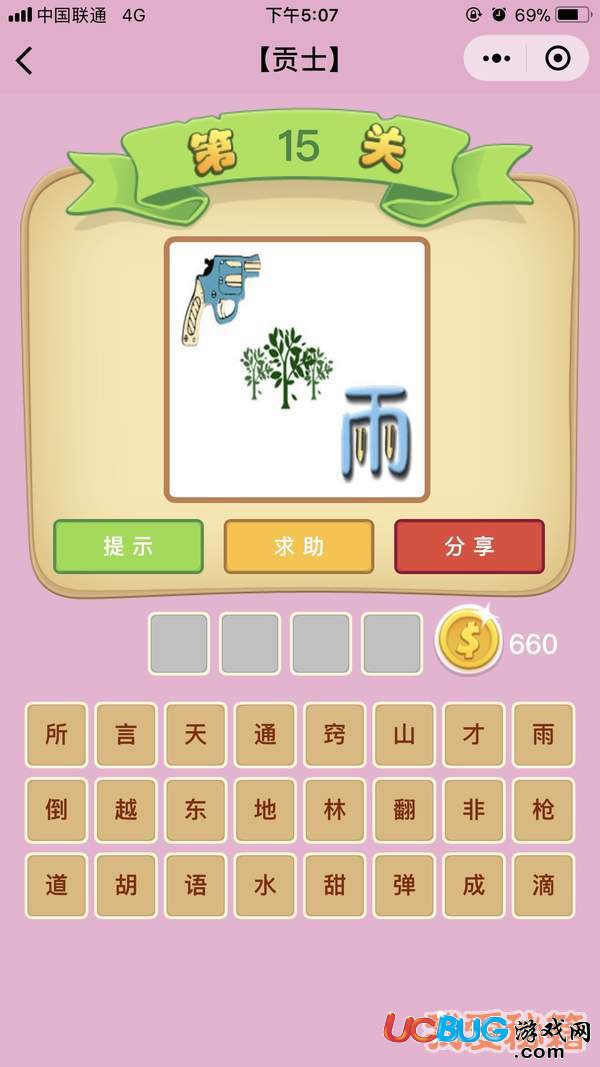Open the gold coin balance

pyautogui.click(x=468, y=643)
